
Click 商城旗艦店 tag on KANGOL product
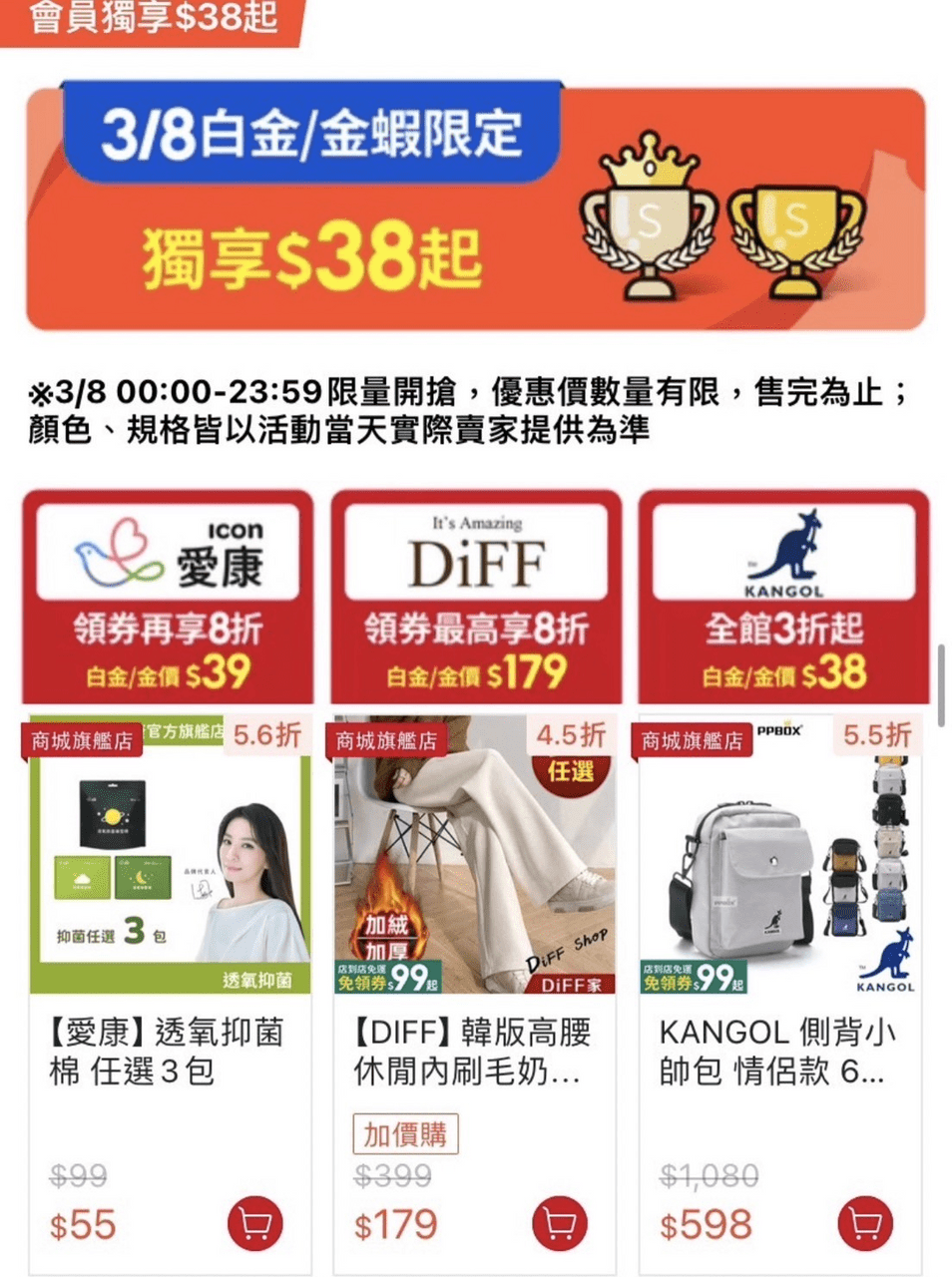(695, 740)
